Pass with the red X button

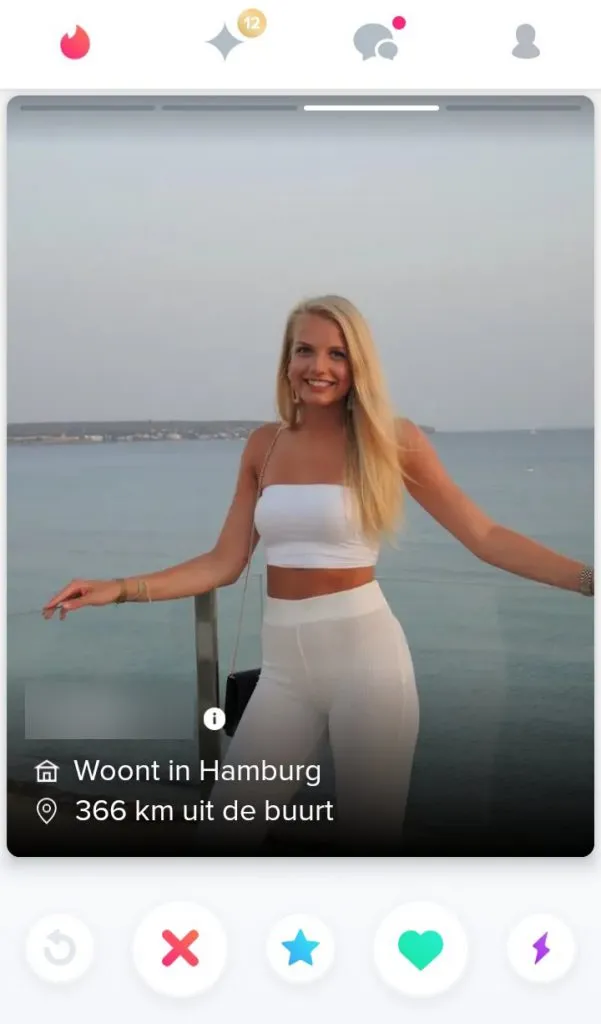tap(180, 948)
